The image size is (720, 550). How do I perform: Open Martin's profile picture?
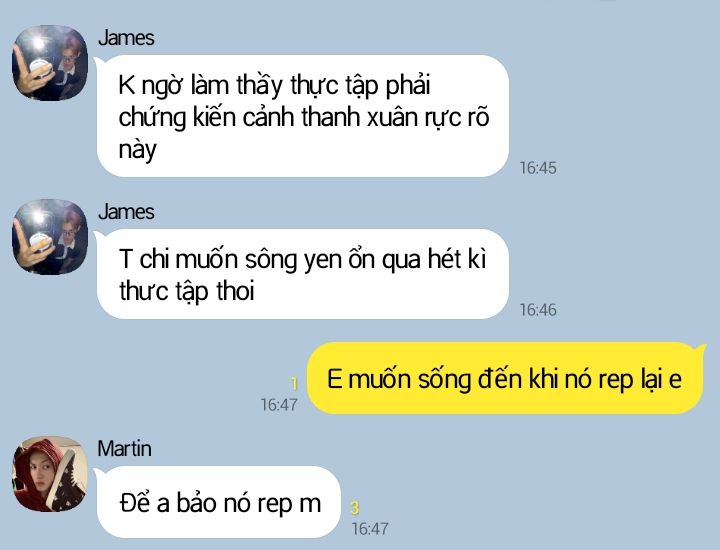pyautogui.click(x=50, y=474)
